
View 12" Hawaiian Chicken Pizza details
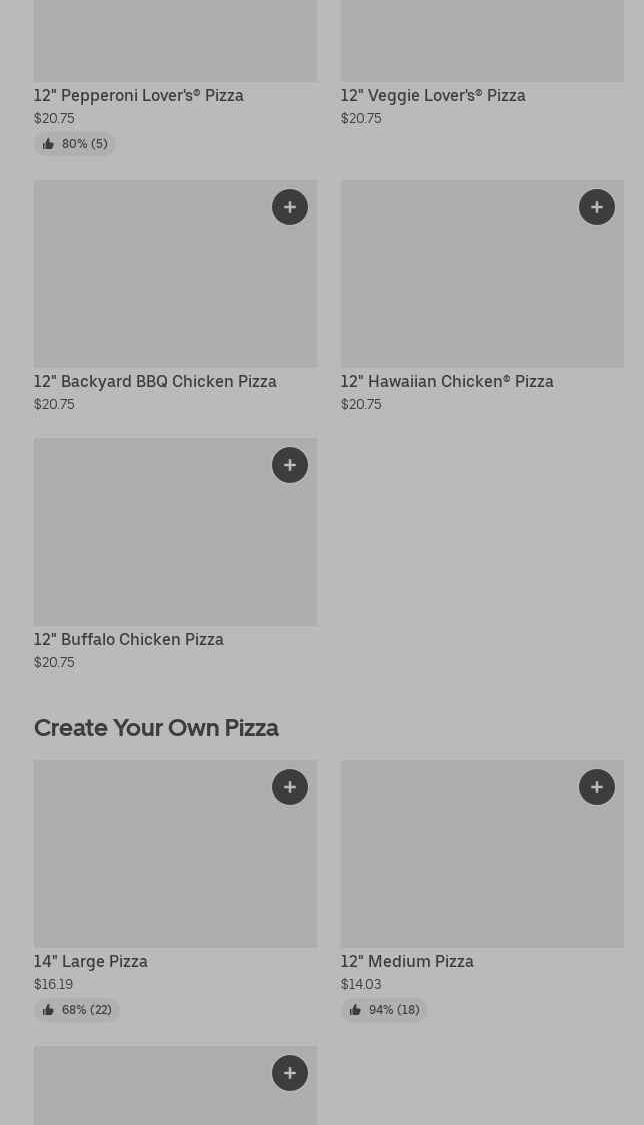point(446,382)
